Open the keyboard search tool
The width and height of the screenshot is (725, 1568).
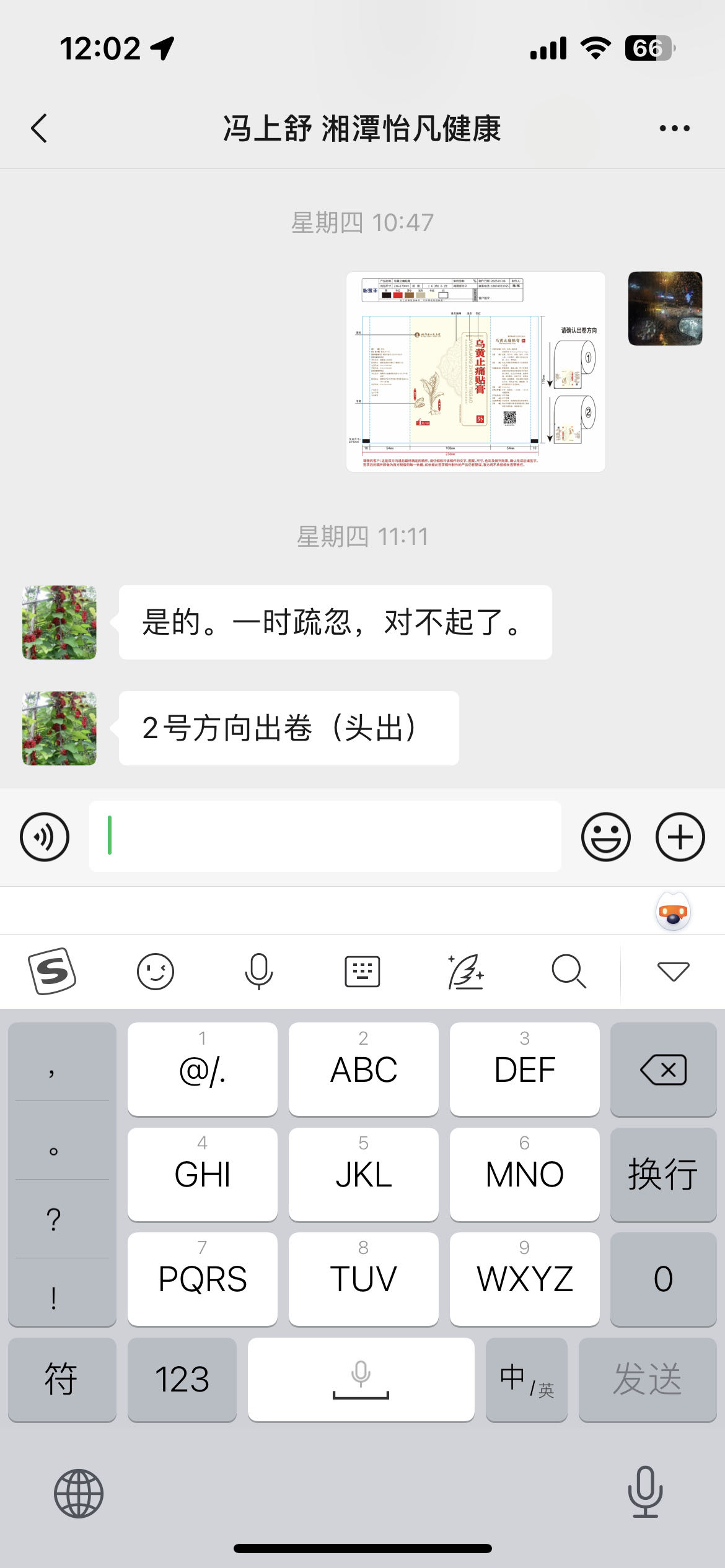(568, 971)
